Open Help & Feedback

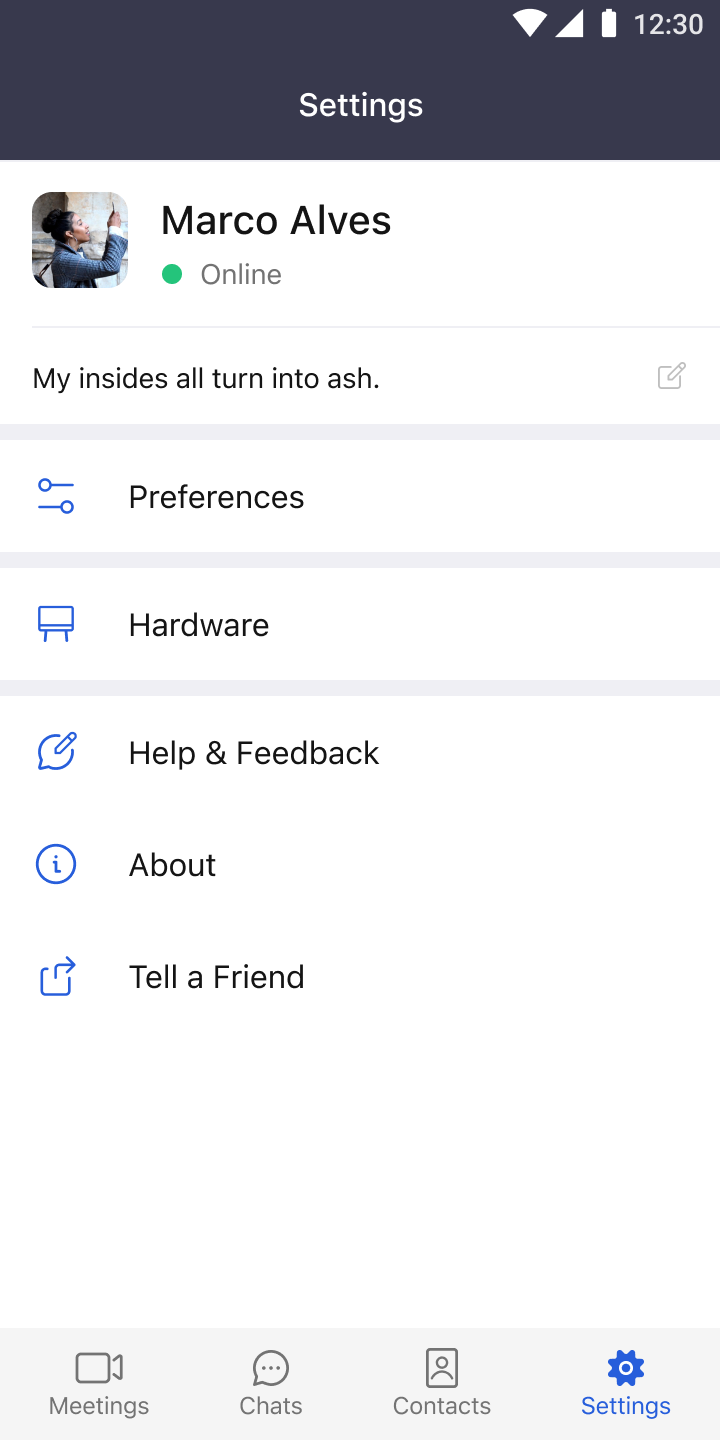pos(253,753)
